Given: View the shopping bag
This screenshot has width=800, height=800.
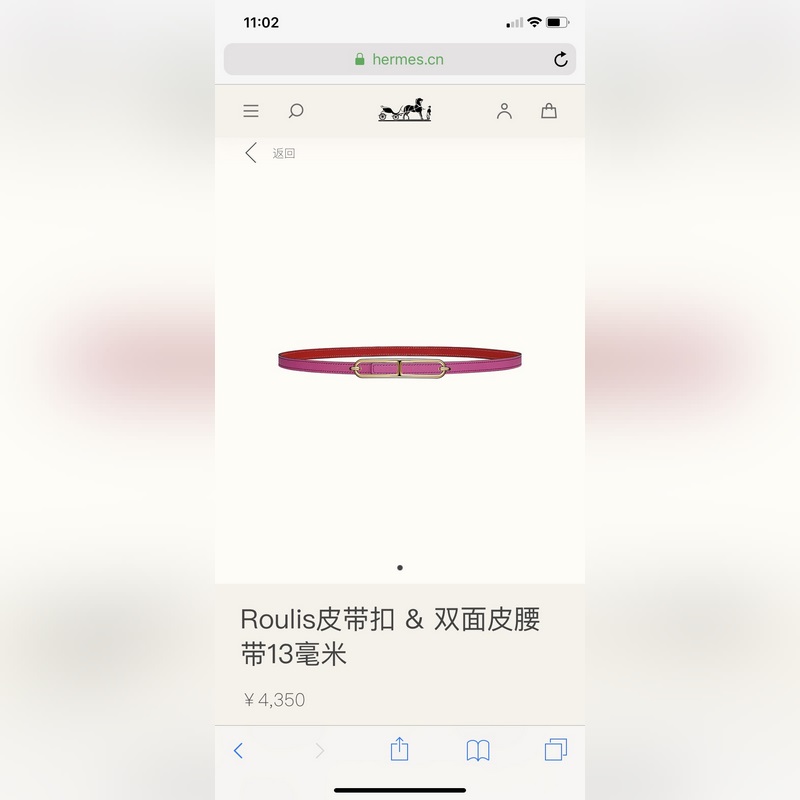Looking at the screenshot, I should pyautogui.click(x=549, y=111).
